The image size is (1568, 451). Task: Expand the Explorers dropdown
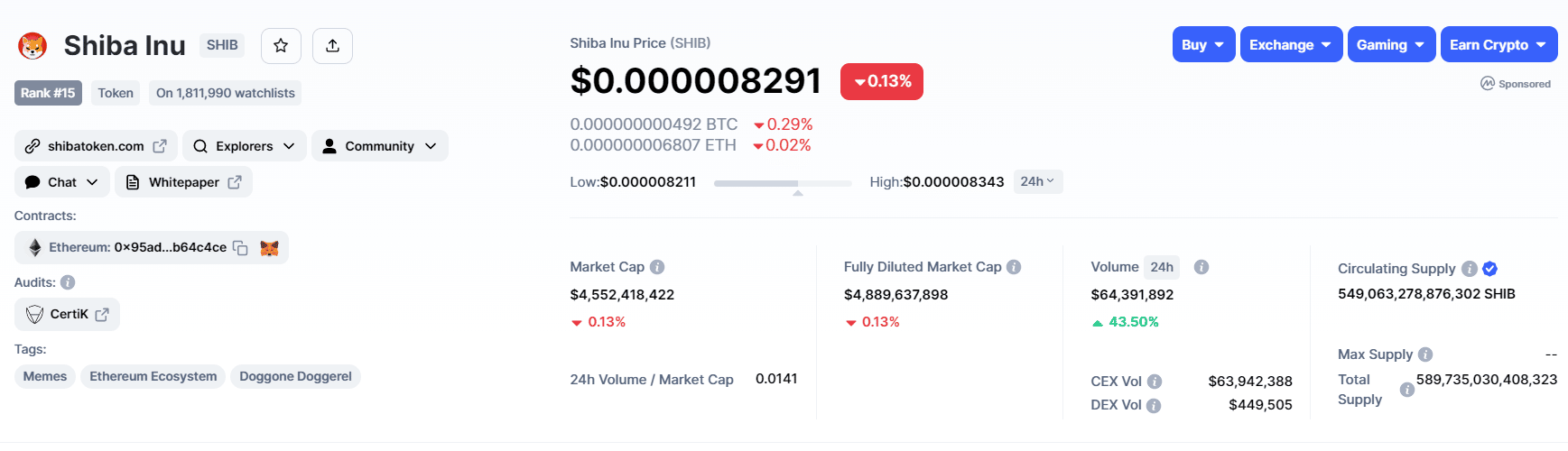pyautogui.click(x=244, y=146)
